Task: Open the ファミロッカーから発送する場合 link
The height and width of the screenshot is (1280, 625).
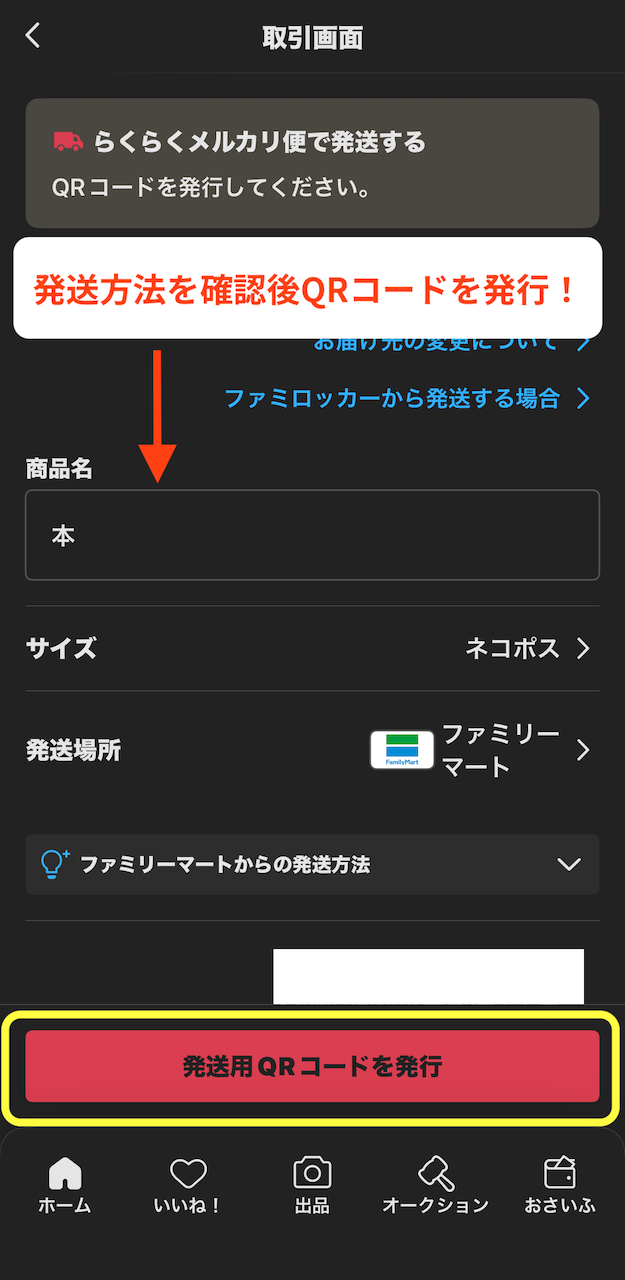Action: point(407,399)
